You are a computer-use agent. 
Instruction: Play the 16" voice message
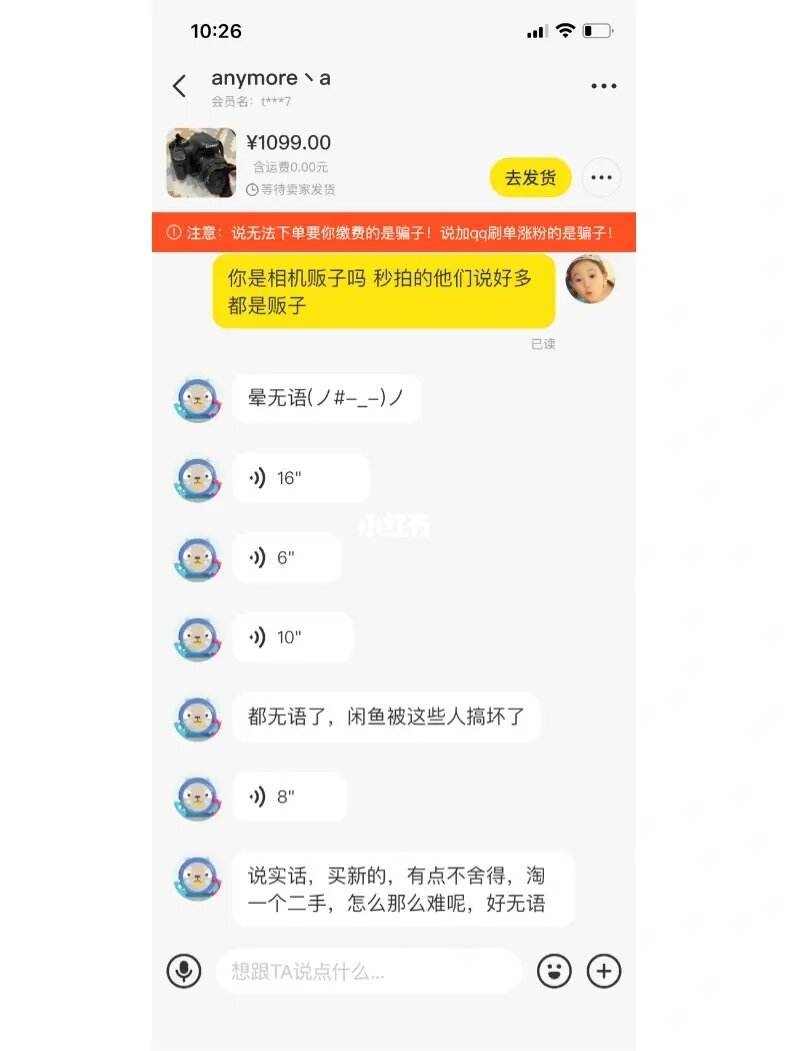[x=300, y=478]
